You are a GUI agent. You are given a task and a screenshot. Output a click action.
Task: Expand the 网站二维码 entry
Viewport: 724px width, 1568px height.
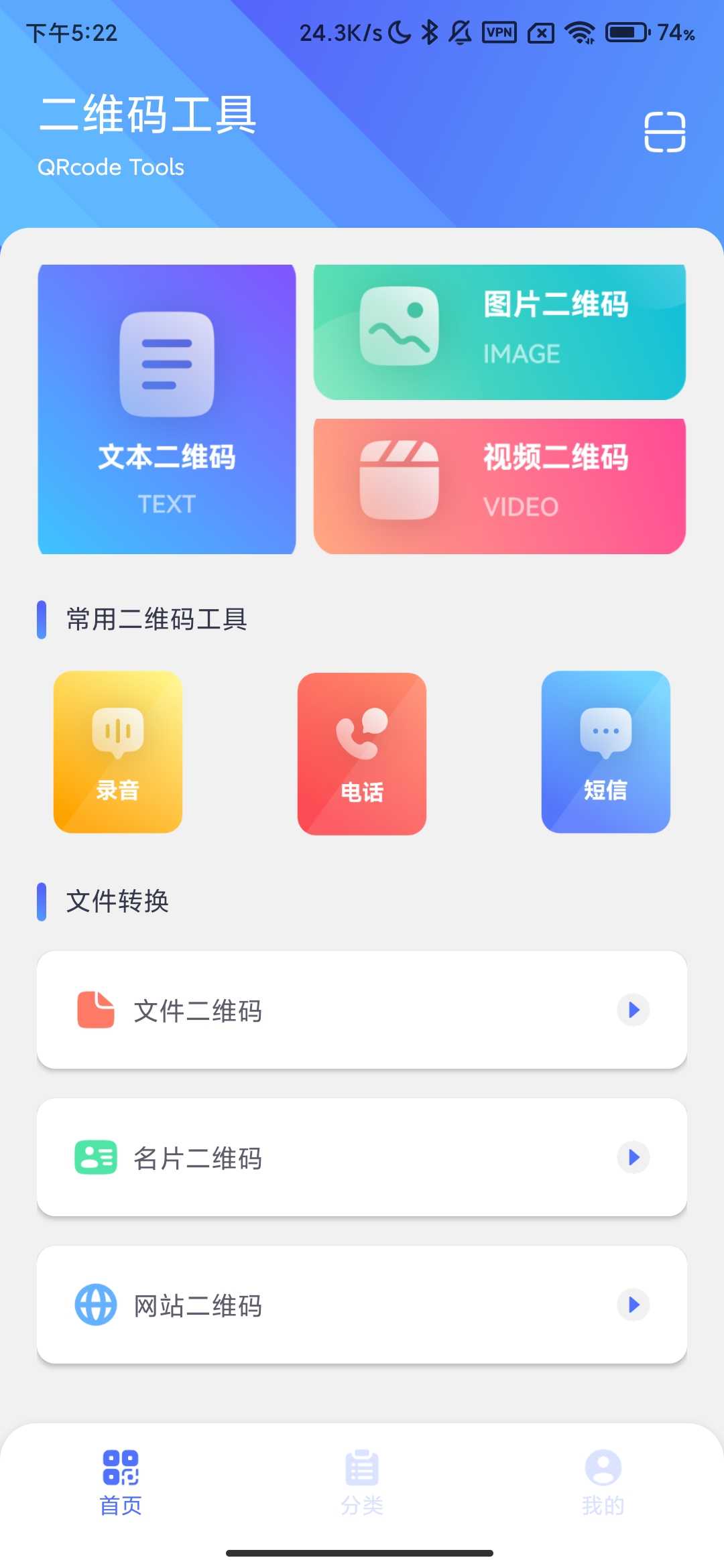pos(632,1305)
